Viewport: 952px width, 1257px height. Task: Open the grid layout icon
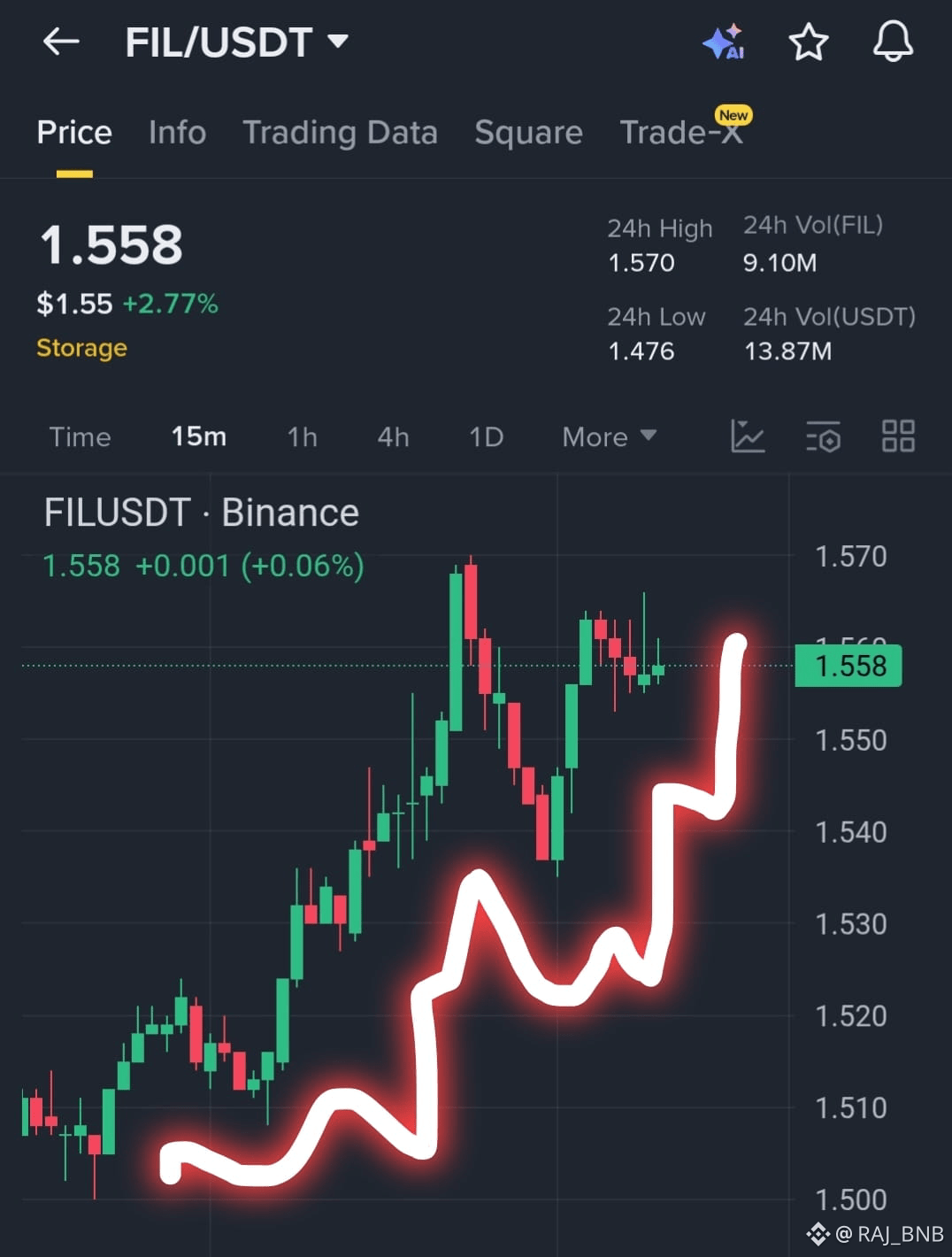[898, 436]
